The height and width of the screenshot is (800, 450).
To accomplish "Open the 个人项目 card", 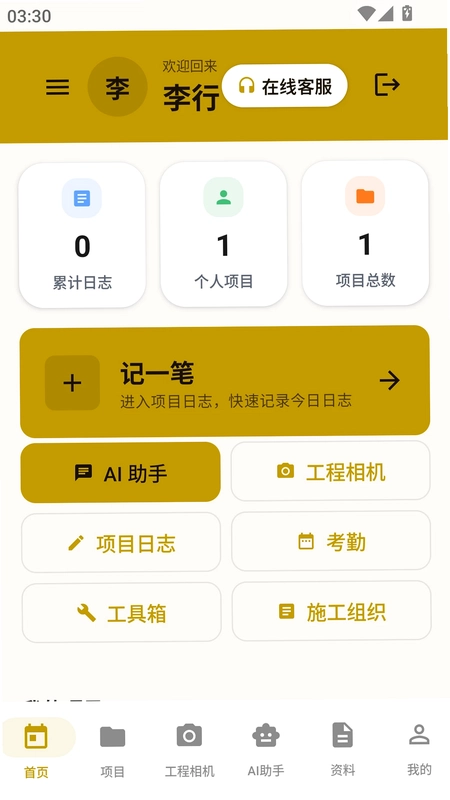I will tap(223, 234).
